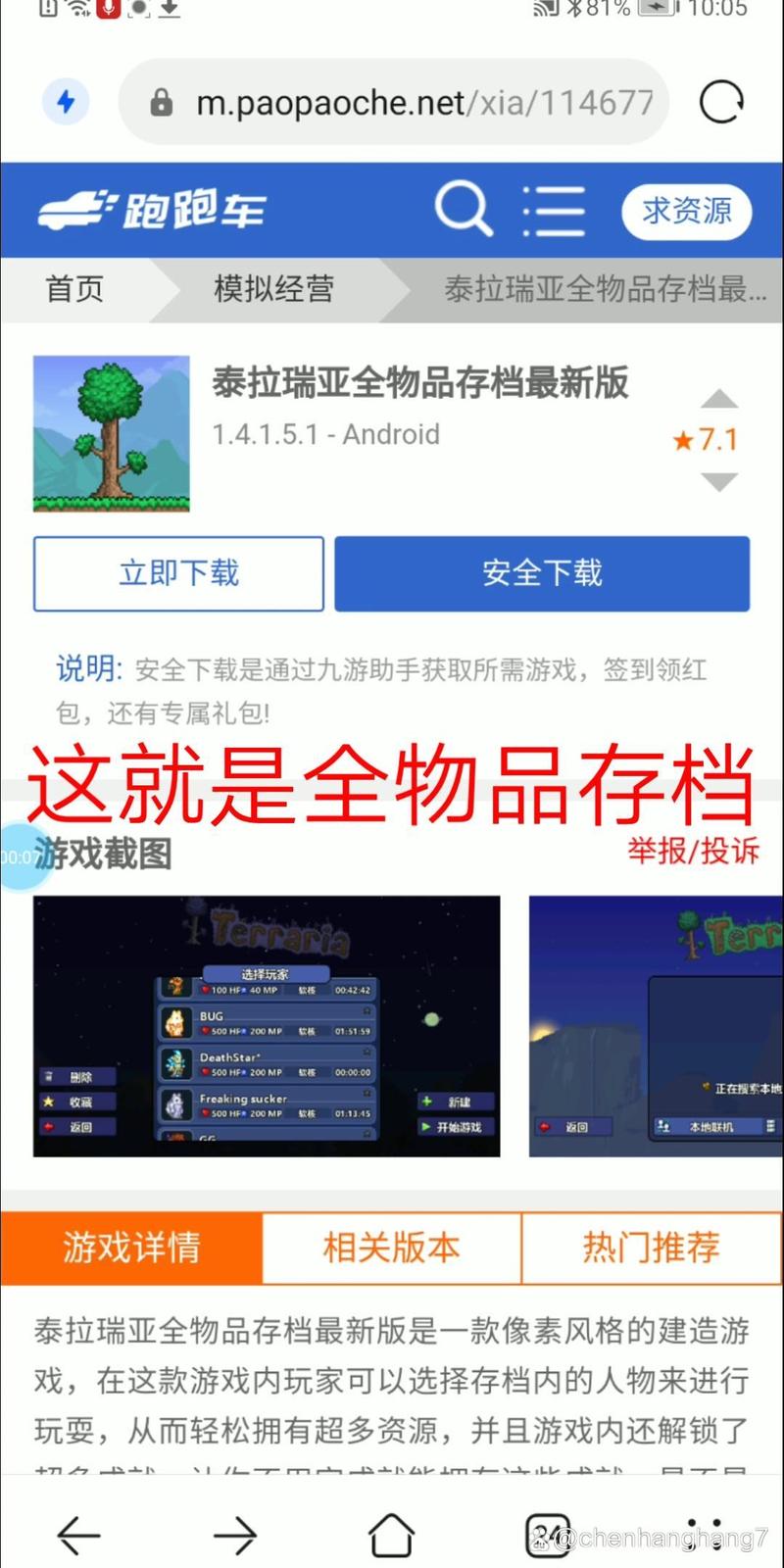
Task: Switch to 热门推荐 tab
Action: click(652, 1248)
